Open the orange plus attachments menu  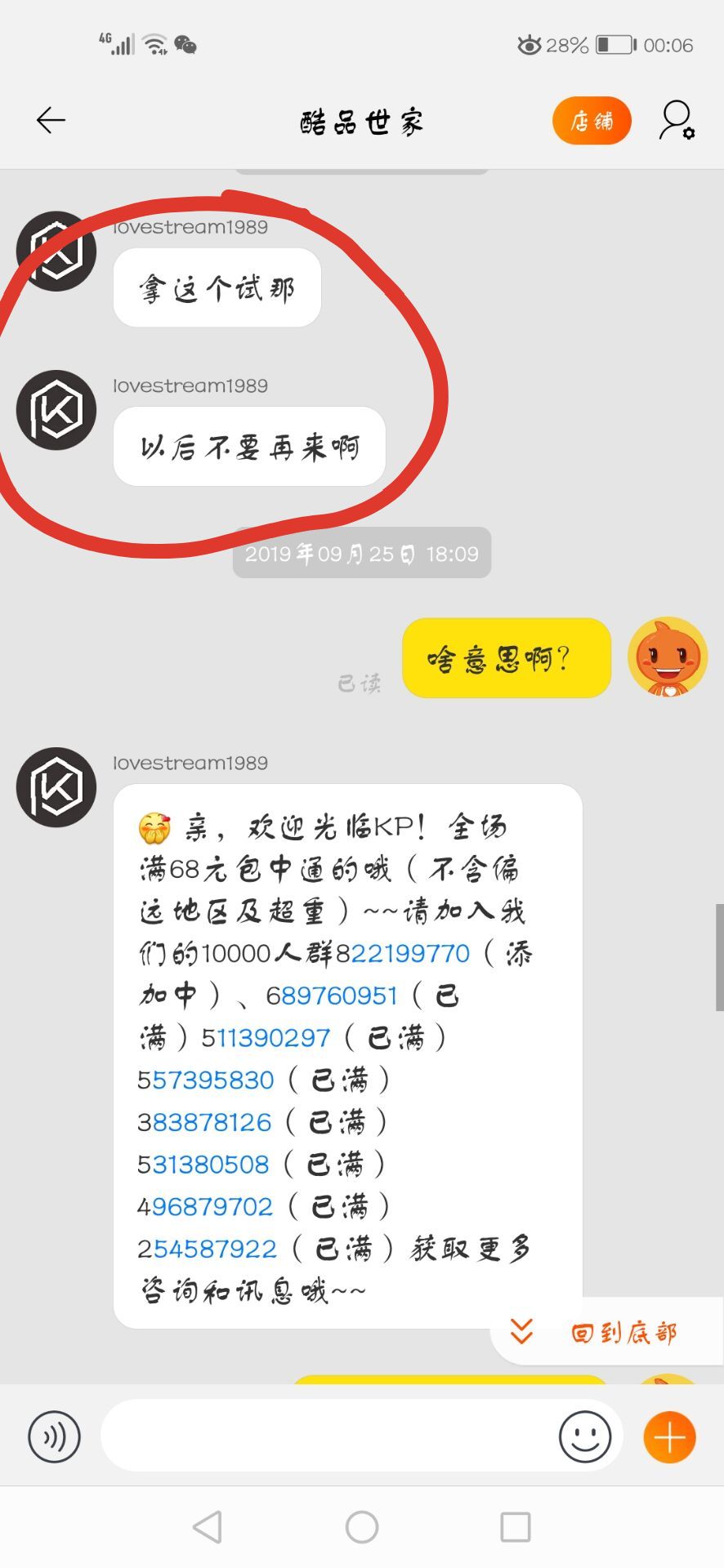[669, 1437]
